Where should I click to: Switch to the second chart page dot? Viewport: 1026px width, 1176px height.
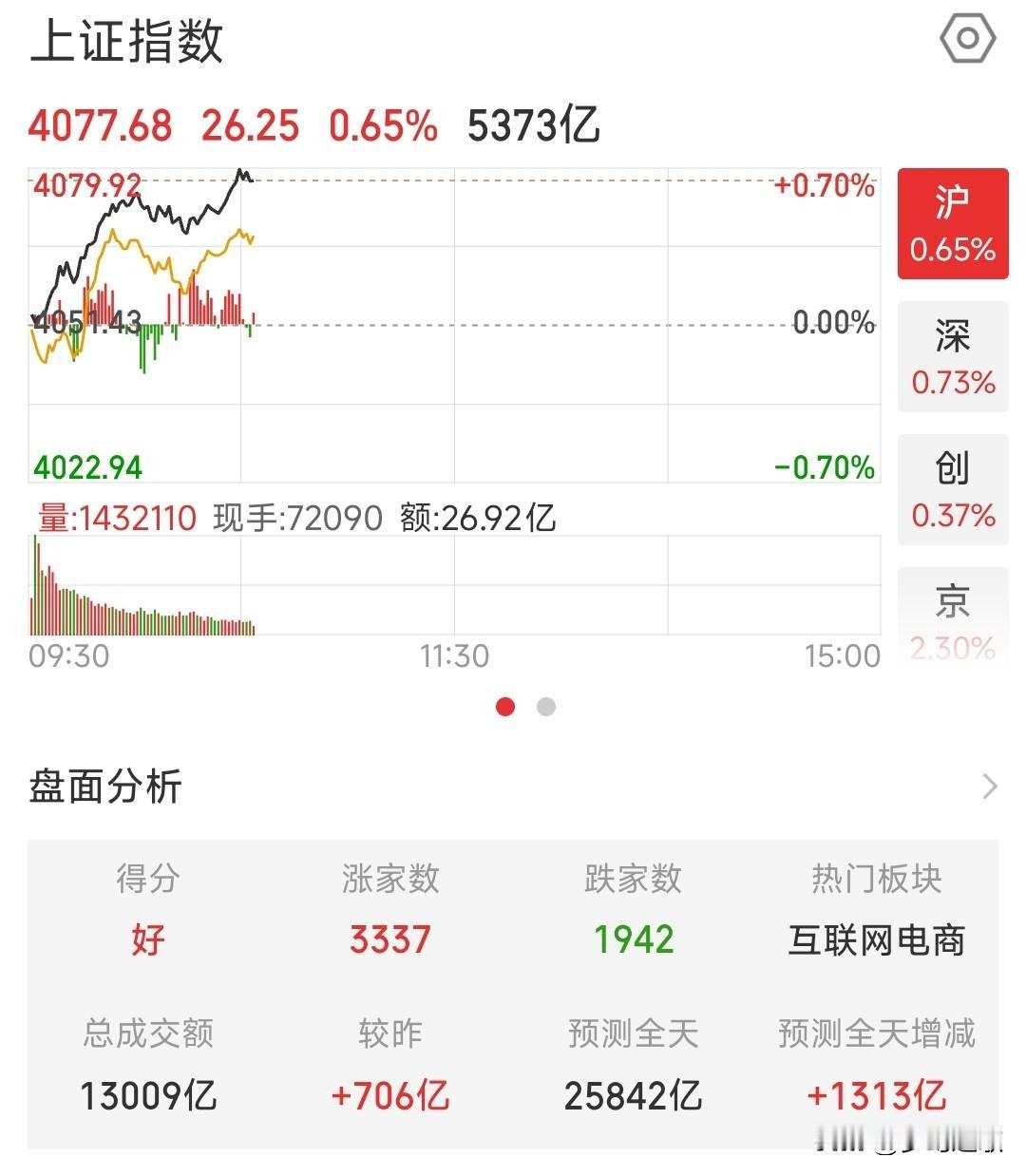pyautogui.click(x=546, y=707)
